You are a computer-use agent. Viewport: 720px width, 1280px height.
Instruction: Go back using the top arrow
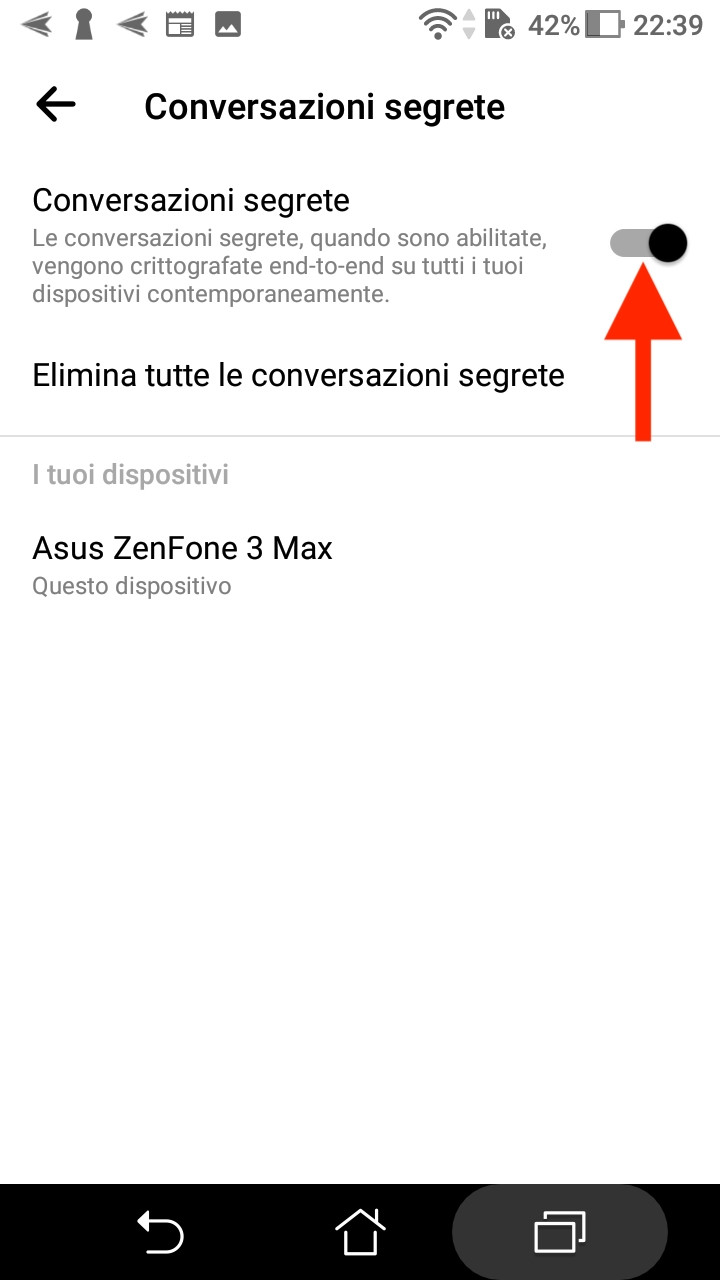(56, 105)
